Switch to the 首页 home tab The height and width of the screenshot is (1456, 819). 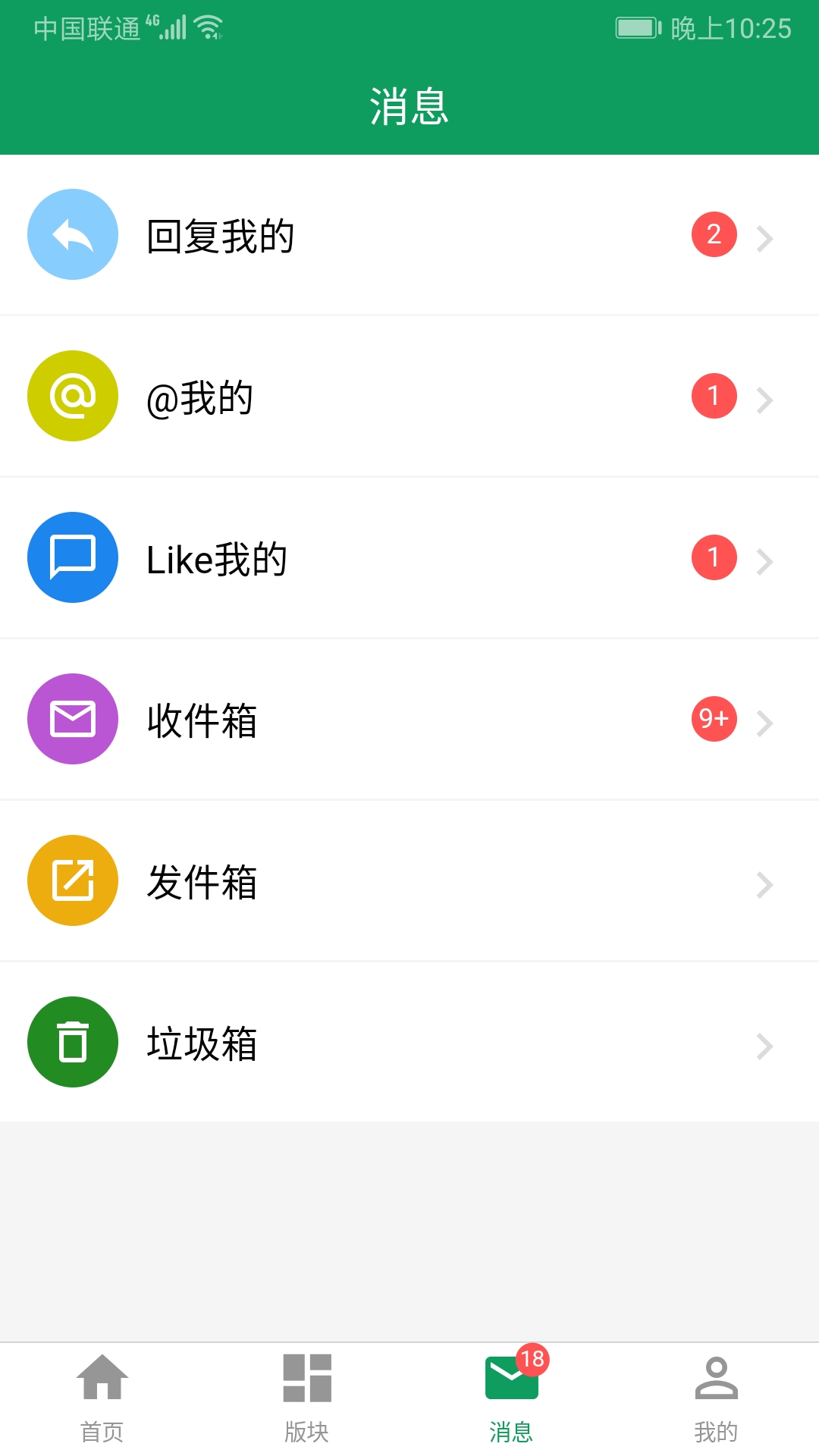pyautogui.click(x=102, y=1399)
